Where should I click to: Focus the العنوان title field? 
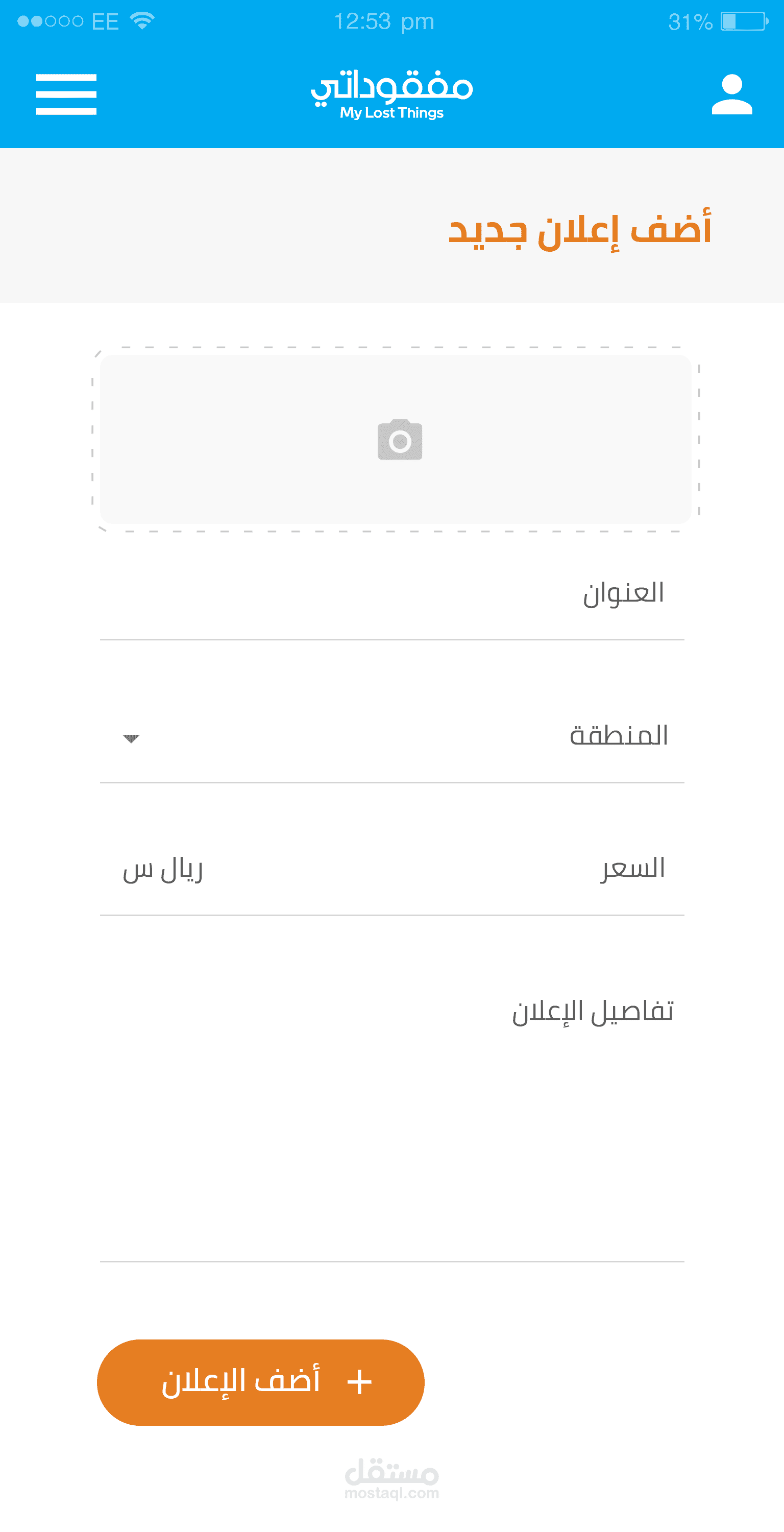point(393,595)
